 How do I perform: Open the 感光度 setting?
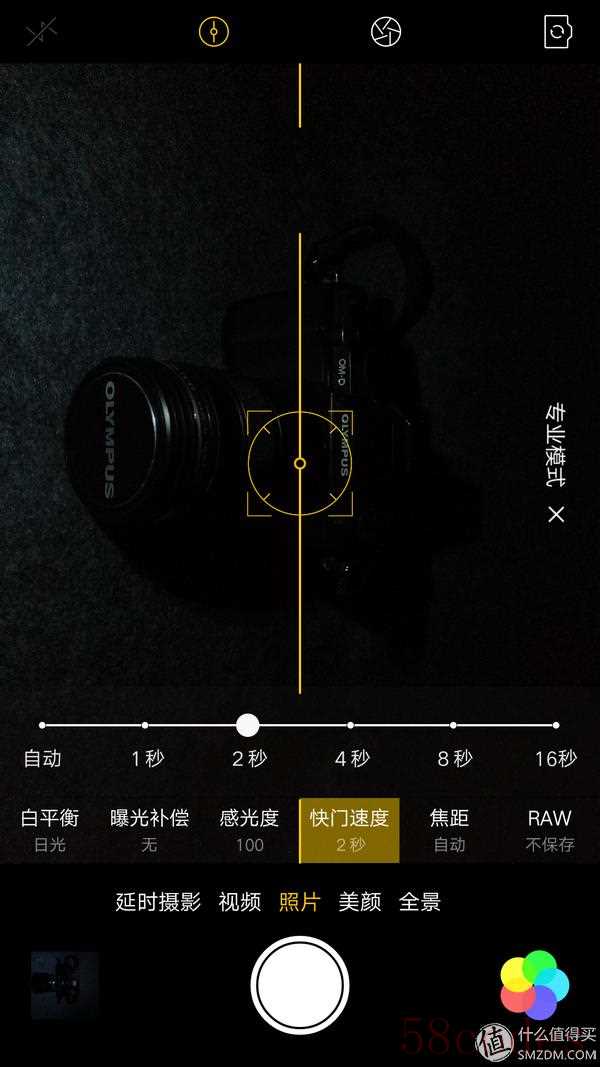pos(249,830)
